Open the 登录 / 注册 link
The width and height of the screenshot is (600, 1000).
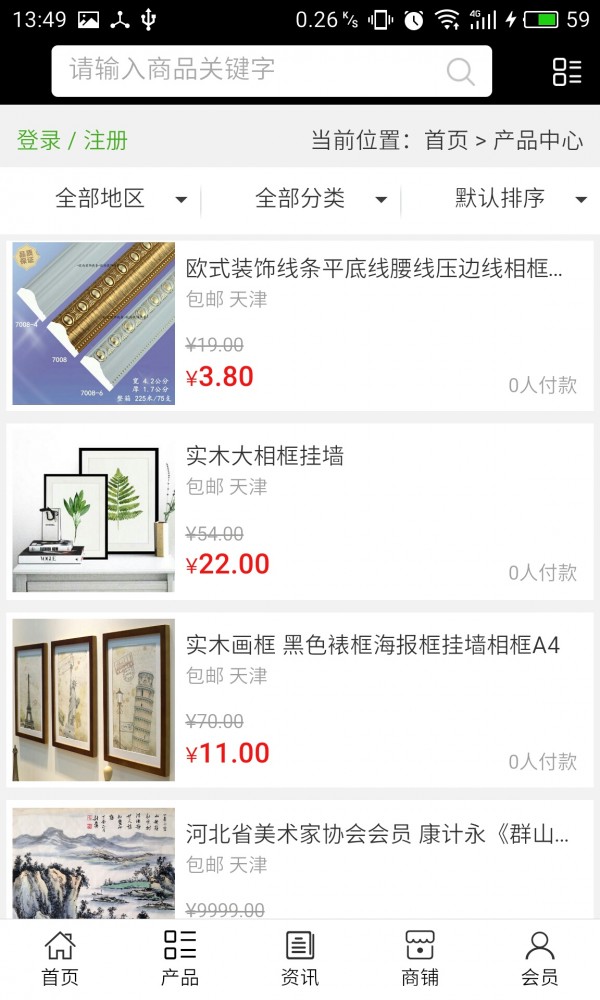point(72,140)
